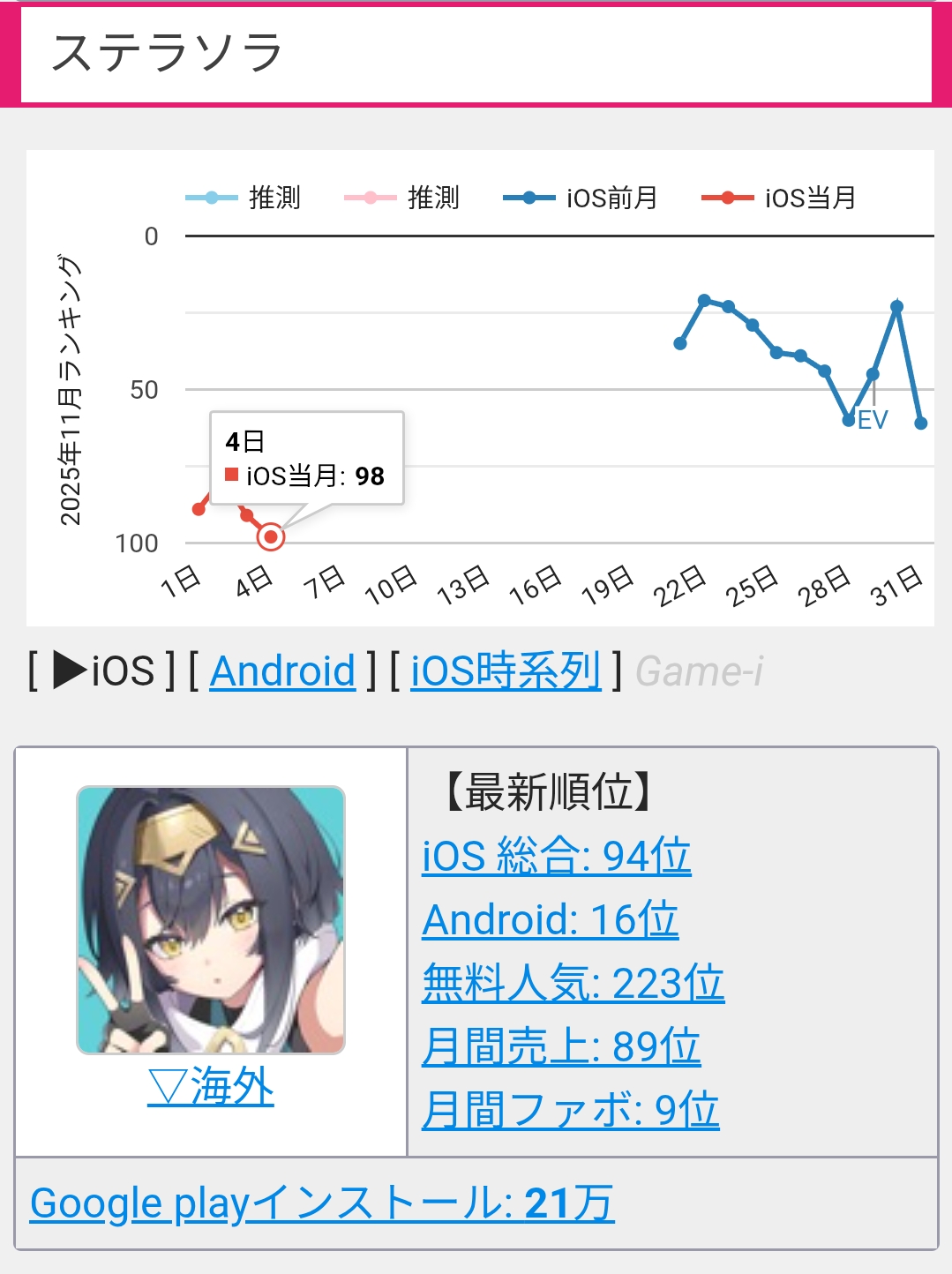Open 月間売上 89位 ranking

point(560,1046)
